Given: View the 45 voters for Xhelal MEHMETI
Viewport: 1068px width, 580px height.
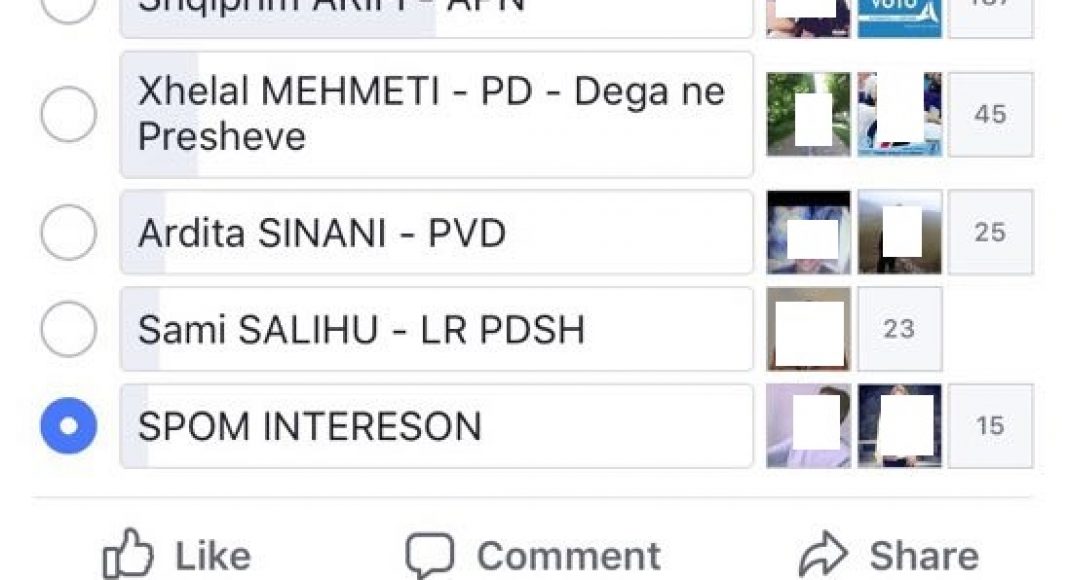Looking at the screenshot, I should point(989,114).
